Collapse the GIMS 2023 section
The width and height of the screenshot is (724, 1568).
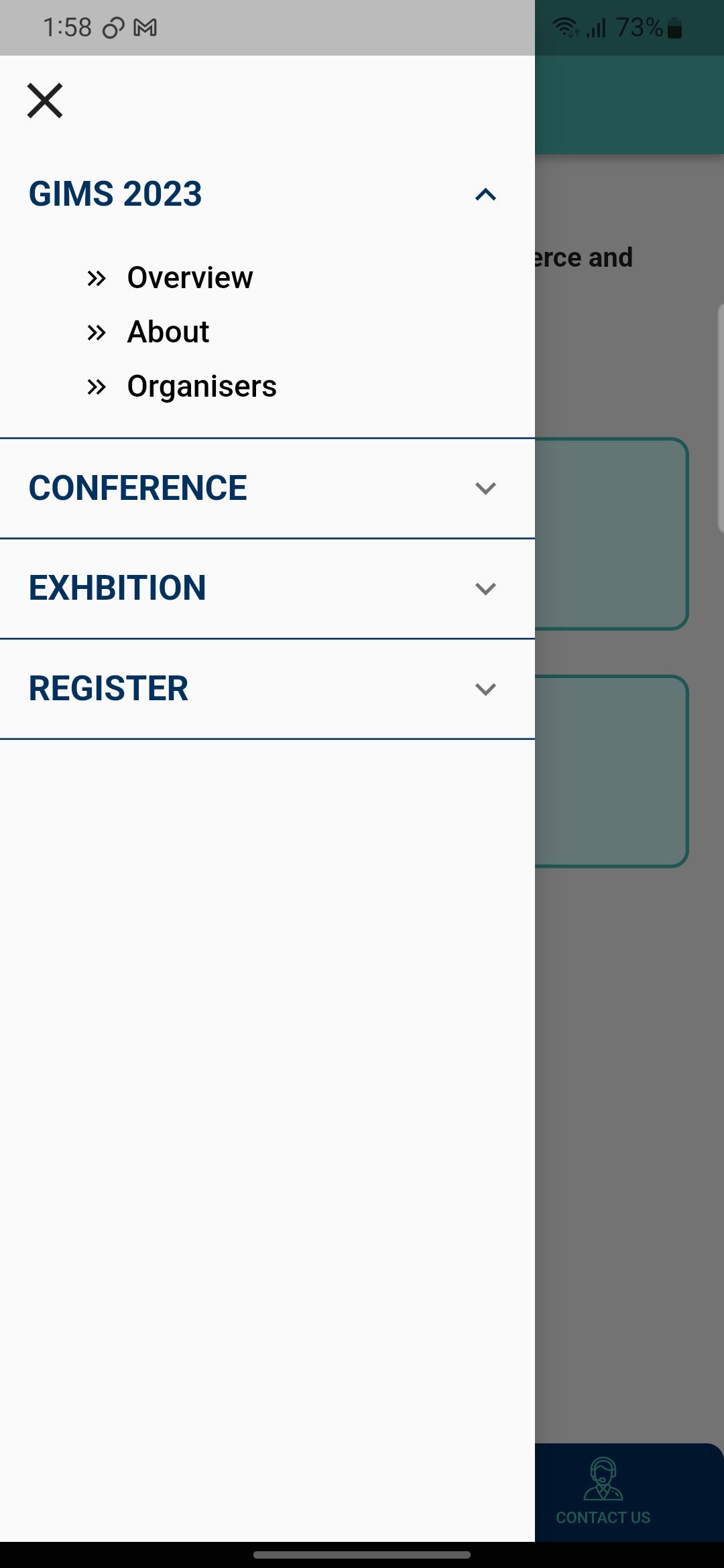(267, 194)
